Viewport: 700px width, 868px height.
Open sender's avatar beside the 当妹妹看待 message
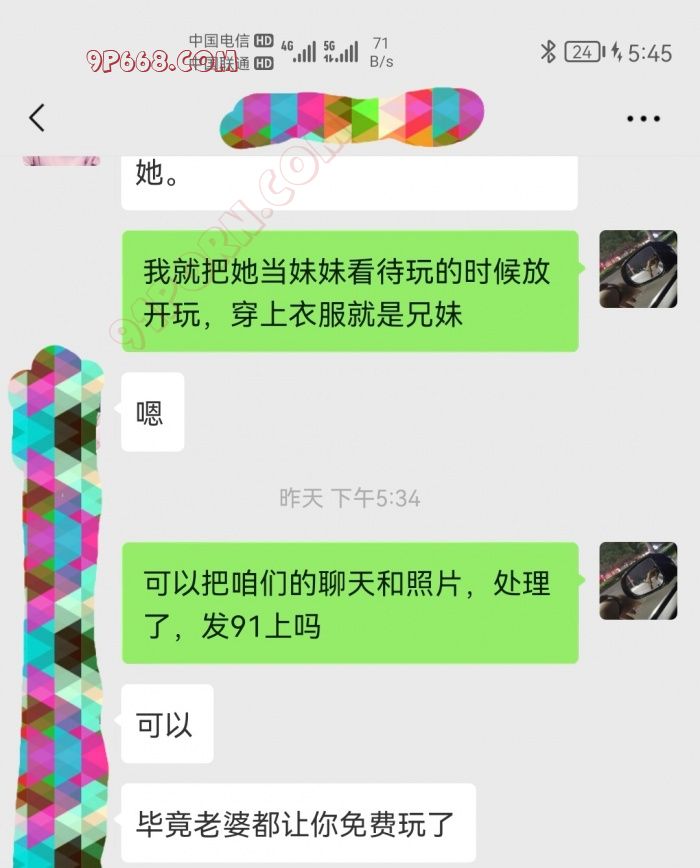637,269
